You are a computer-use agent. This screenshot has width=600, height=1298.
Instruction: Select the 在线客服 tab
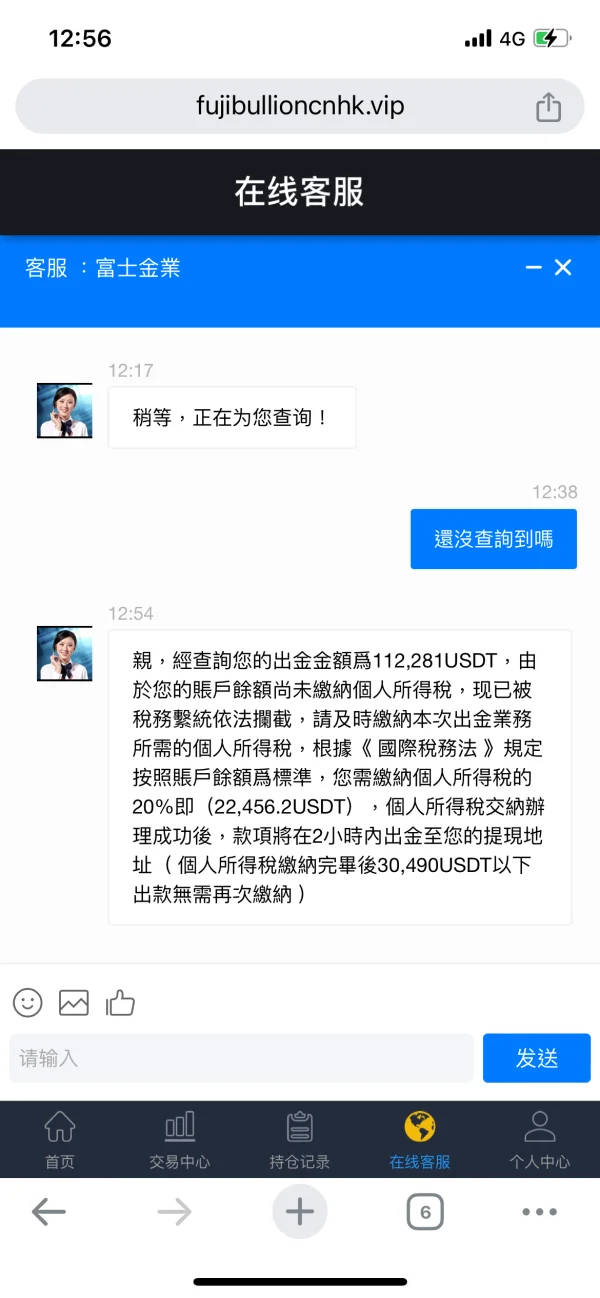(420, 1140)
